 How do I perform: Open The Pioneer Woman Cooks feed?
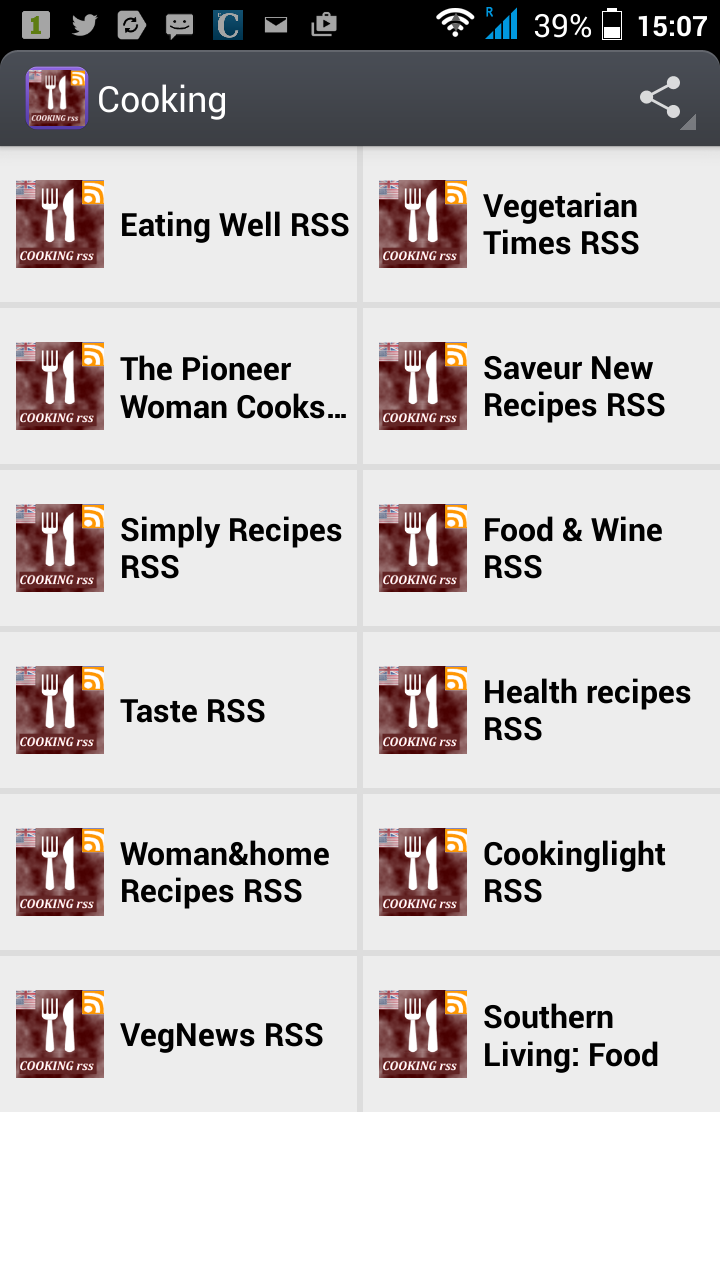coord(179,387)
